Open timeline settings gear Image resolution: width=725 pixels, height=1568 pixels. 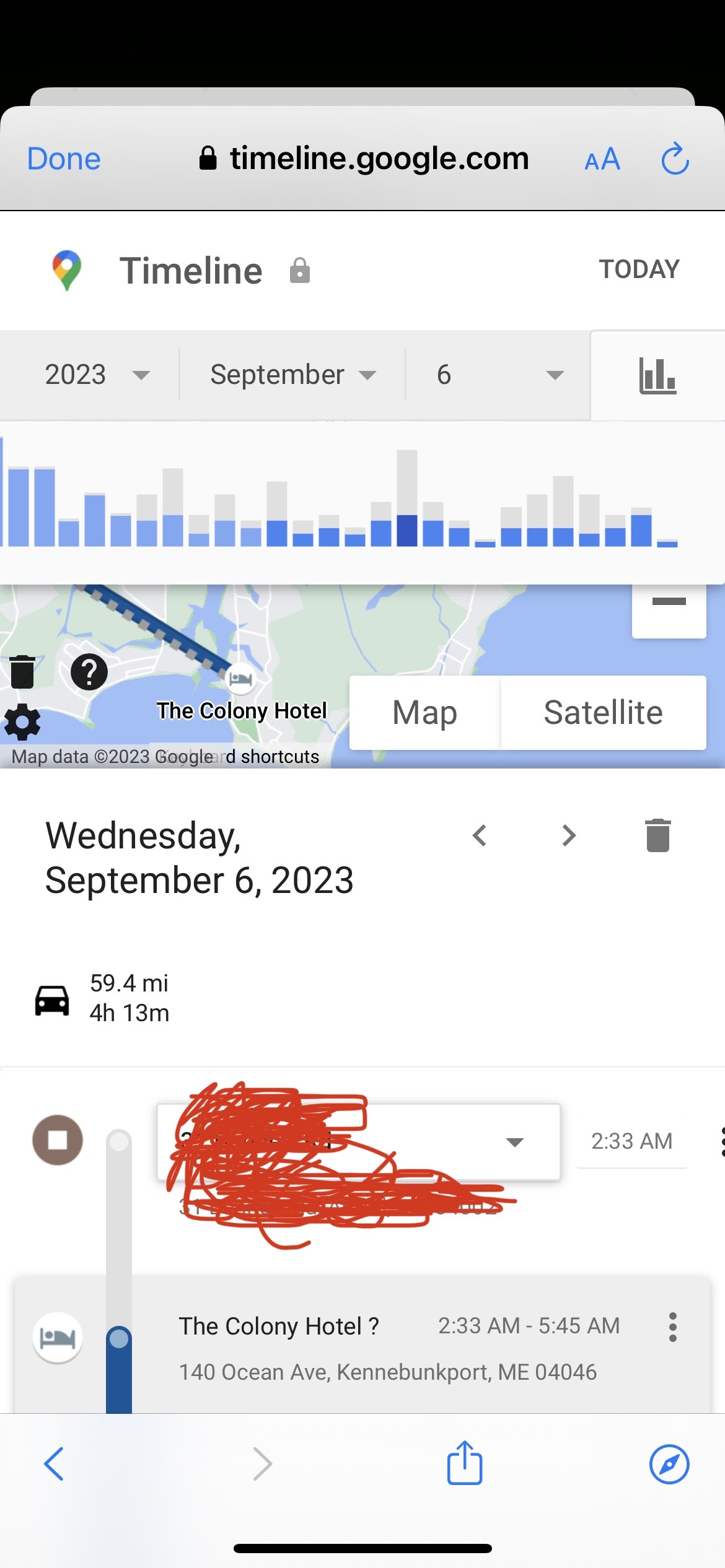pos(22,722)
